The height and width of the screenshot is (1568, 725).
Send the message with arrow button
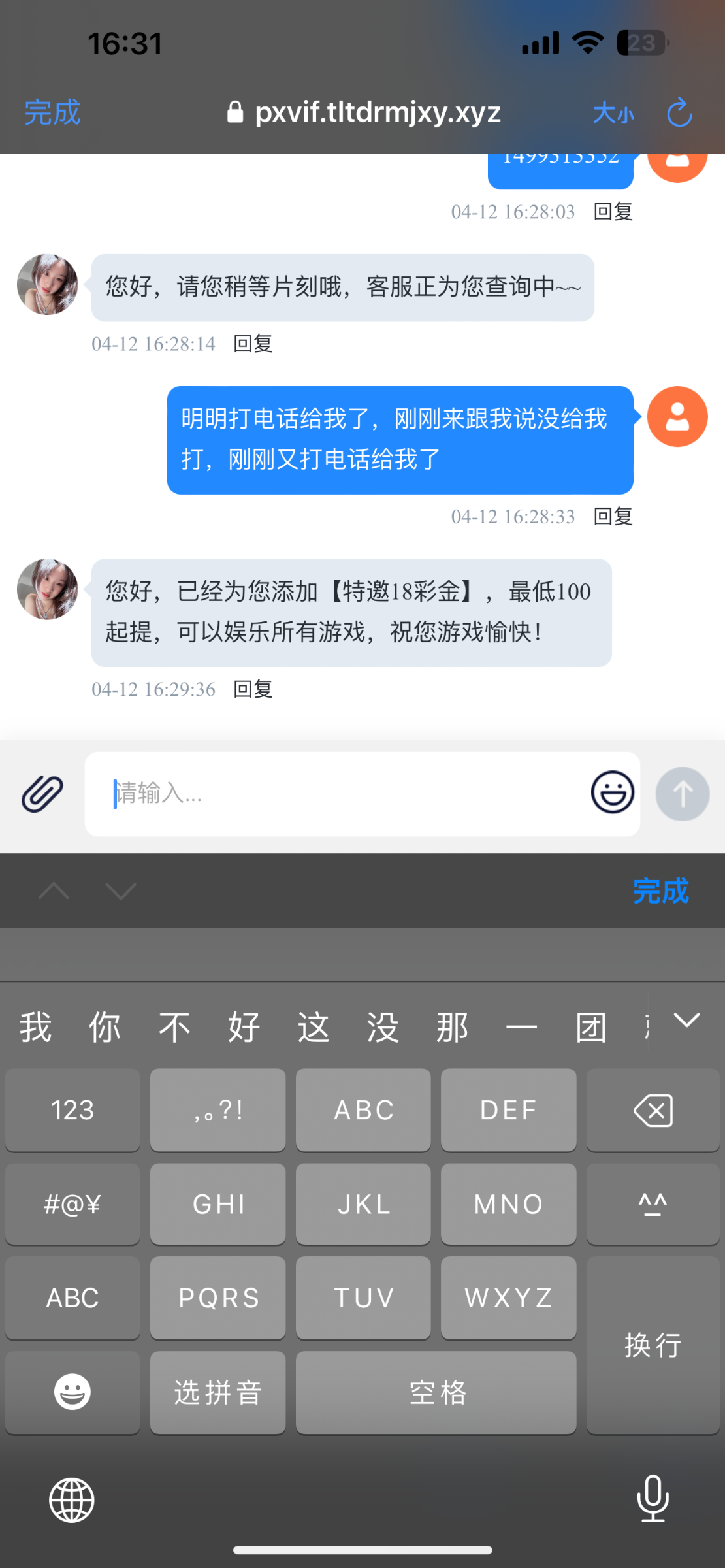pyautogui.click(x=682, y=794)
